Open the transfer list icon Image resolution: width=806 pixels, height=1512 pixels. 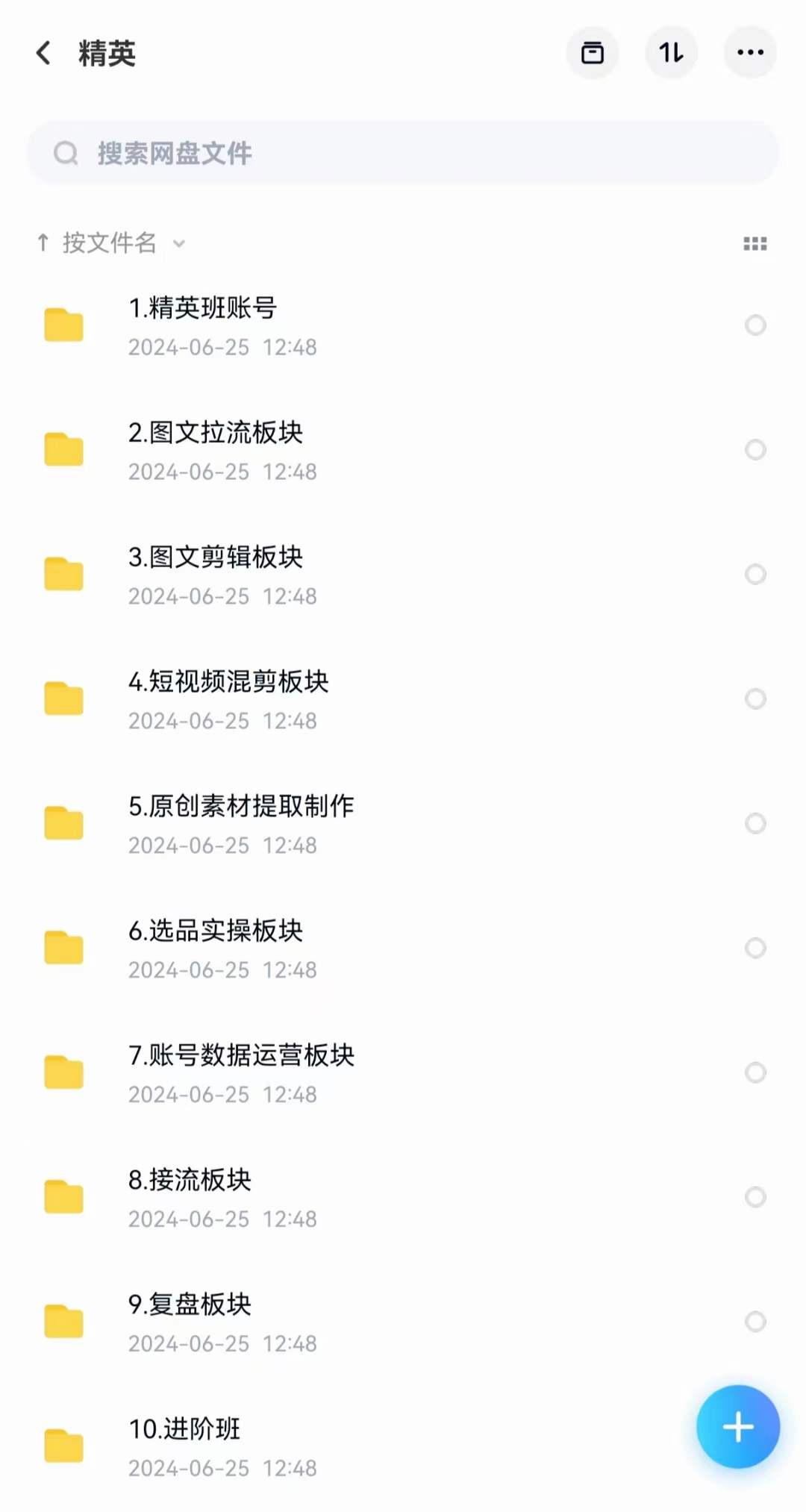(x=671, y=52)
